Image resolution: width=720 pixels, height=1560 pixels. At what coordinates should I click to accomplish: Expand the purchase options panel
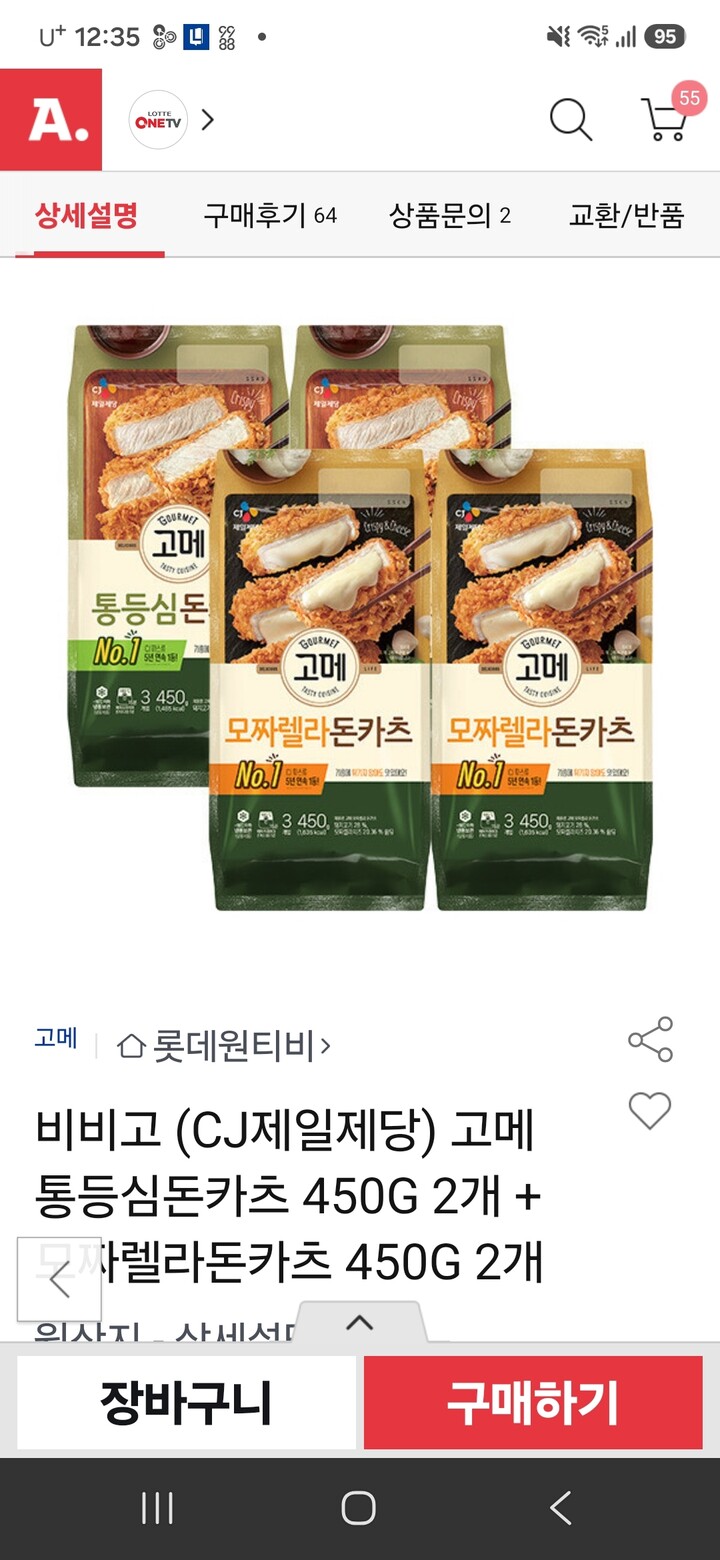click(359, 1322)
